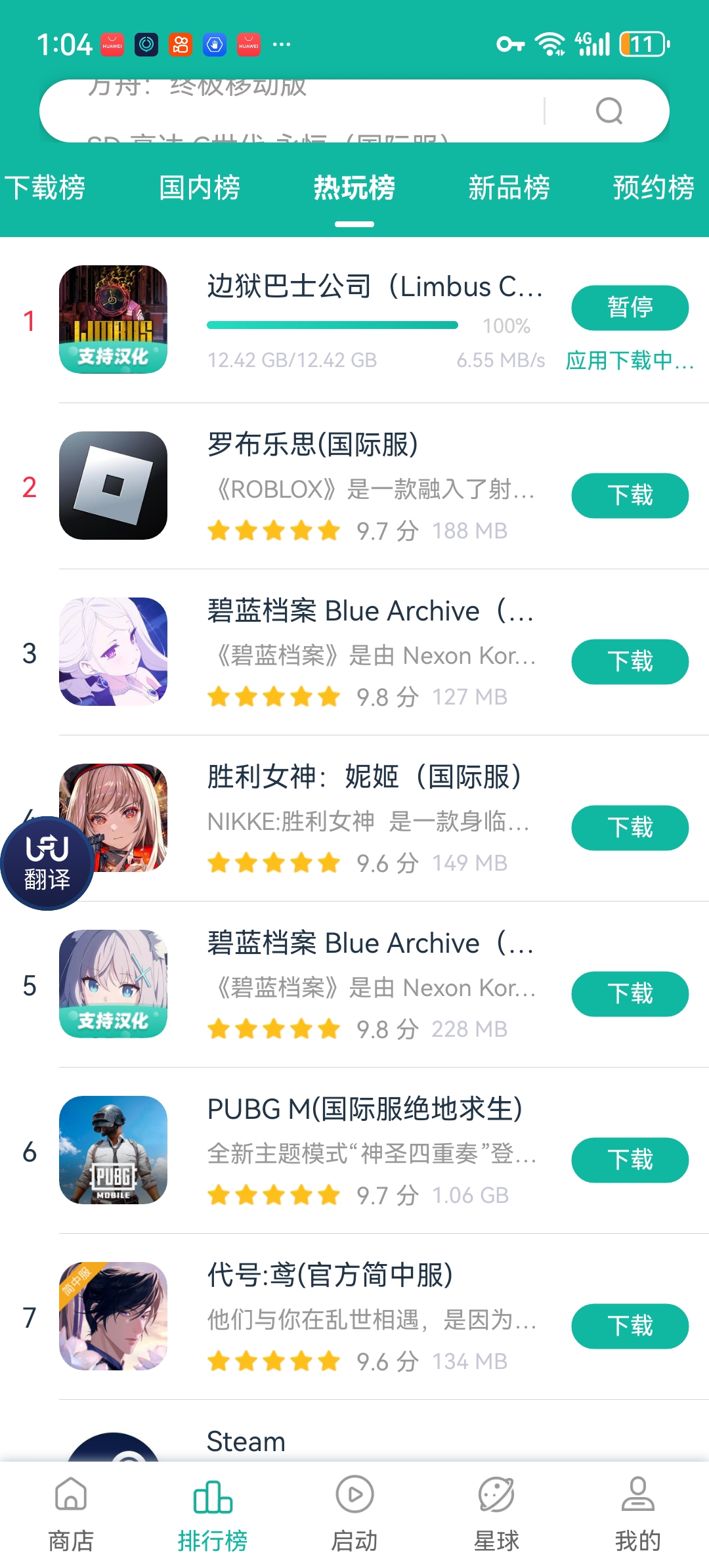Tap the floating 翻译 translate button
Viewport: 709px width, 1568px height.
pyautogui.click(x=47, y=863)
